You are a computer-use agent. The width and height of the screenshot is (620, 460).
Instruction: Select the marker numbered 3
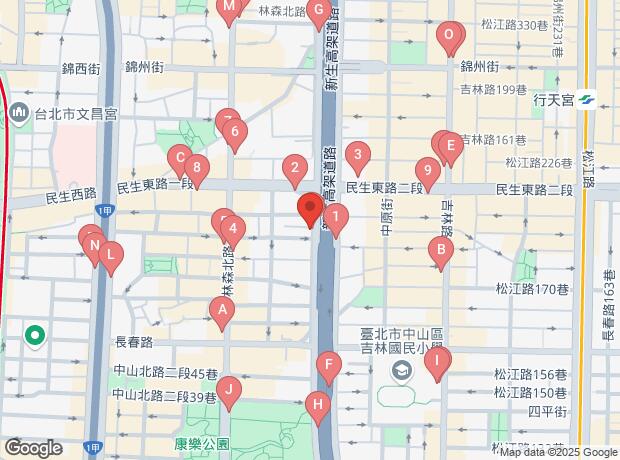(357, 154)
